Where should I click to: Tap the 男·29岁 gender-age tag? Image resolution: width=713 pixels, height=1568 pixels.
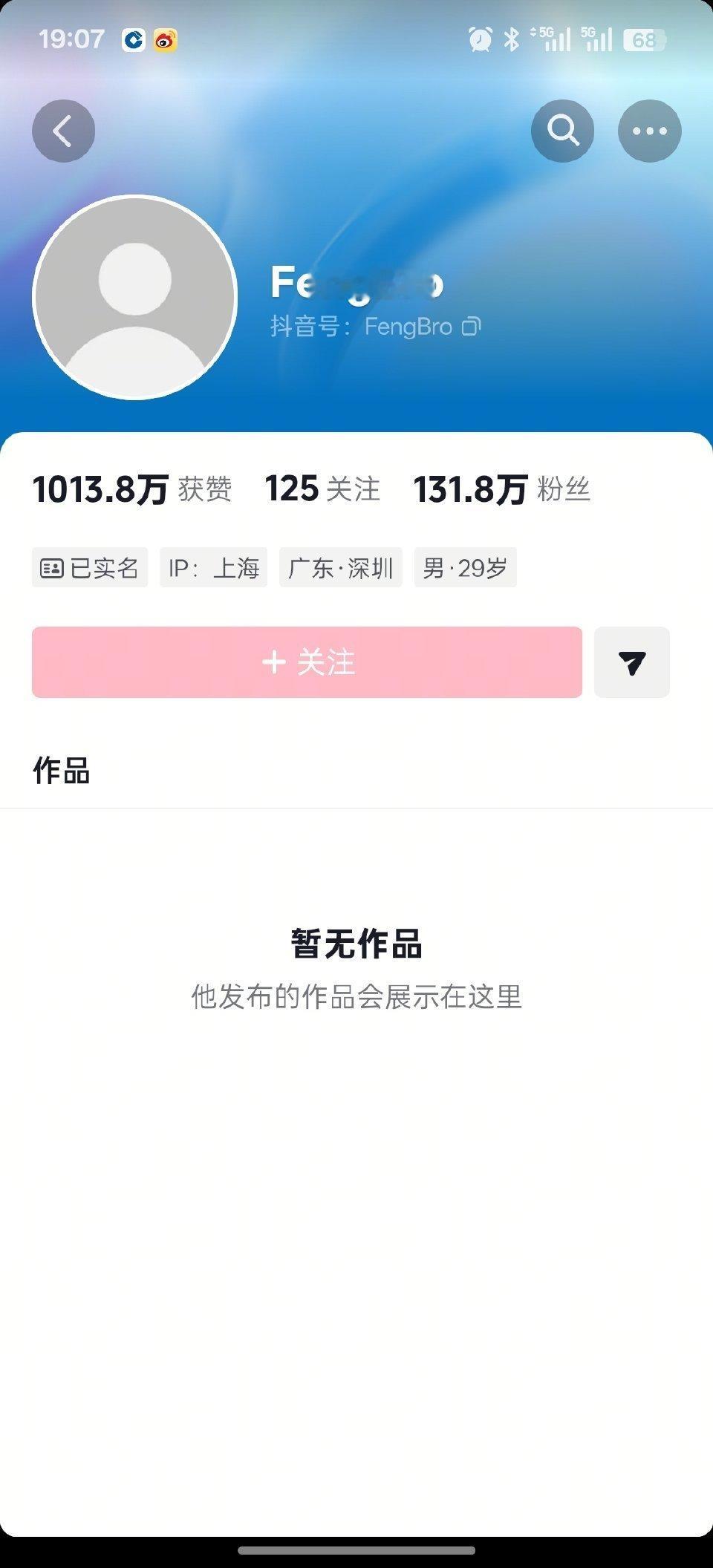(x=464, y=567)
